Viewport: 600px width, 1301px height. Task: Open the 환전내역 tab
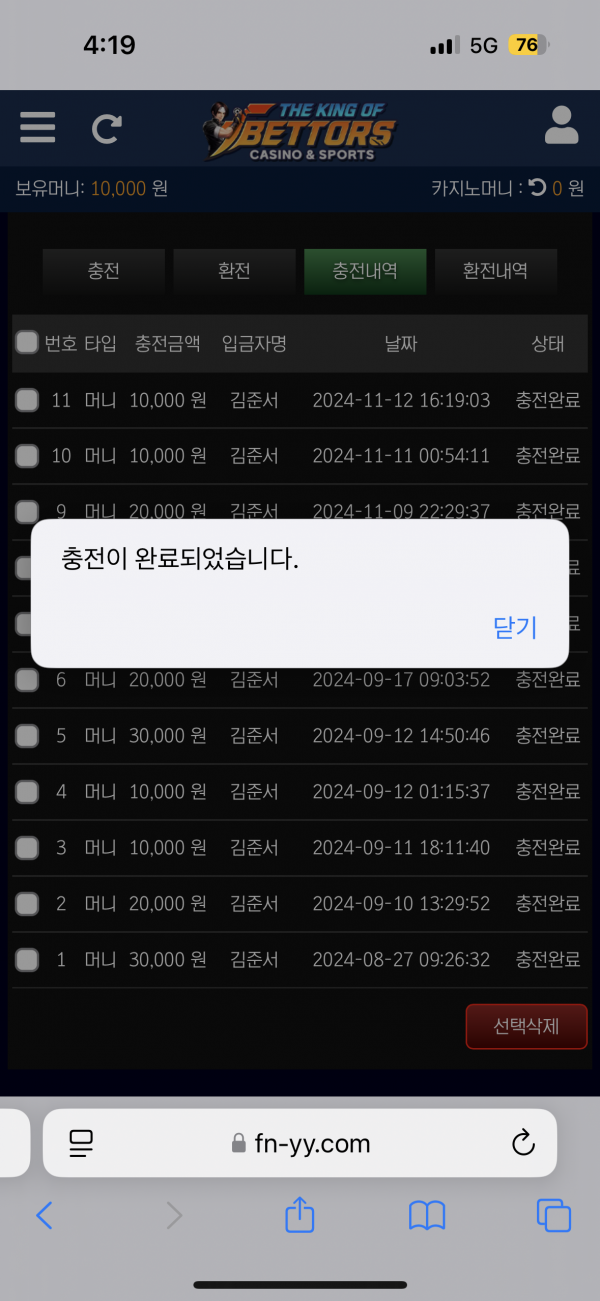pyautogui.click(x=495, y=271)
